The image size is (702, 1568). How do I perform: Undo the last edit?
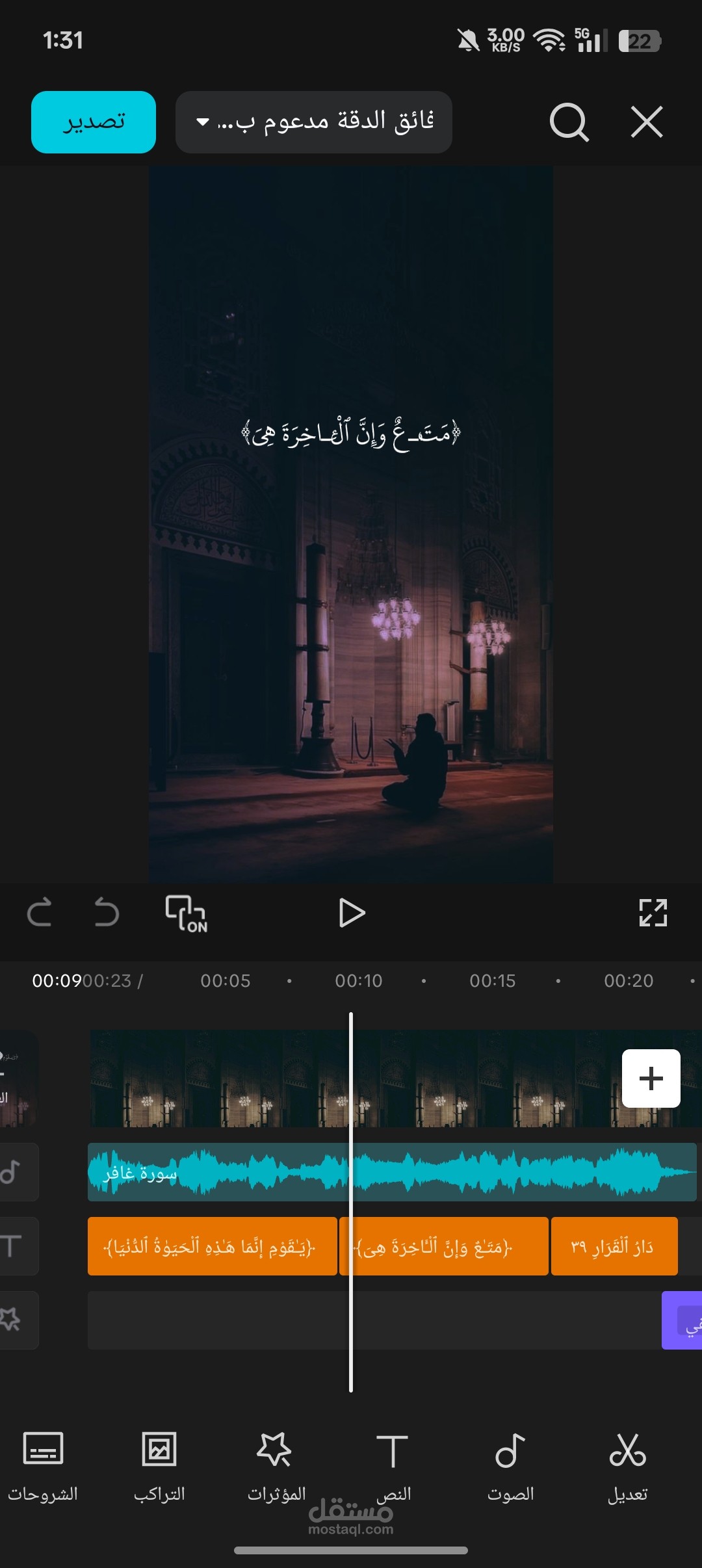click(107, 913)
